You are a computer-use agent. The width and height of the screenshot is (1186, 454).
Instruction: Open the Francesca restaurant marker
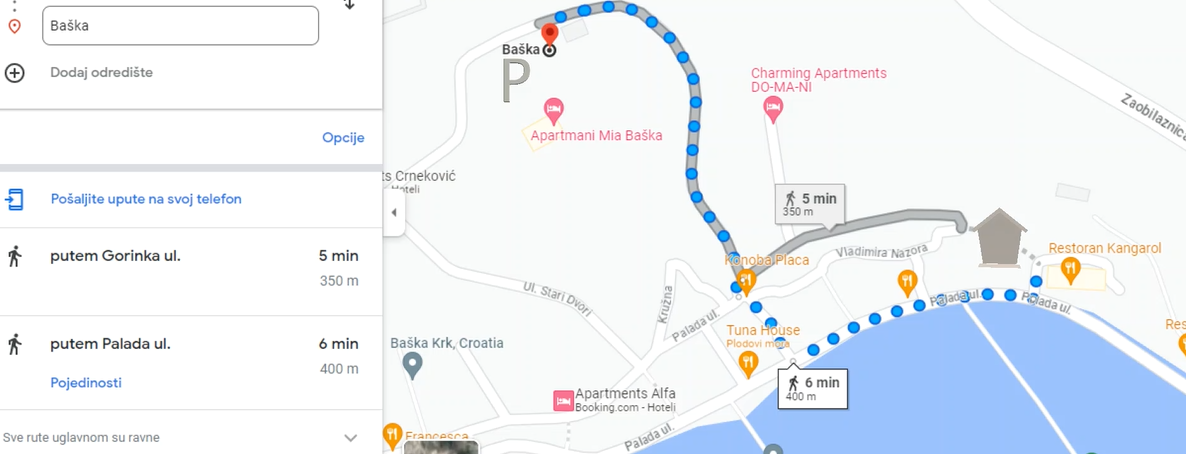(392, 436)
